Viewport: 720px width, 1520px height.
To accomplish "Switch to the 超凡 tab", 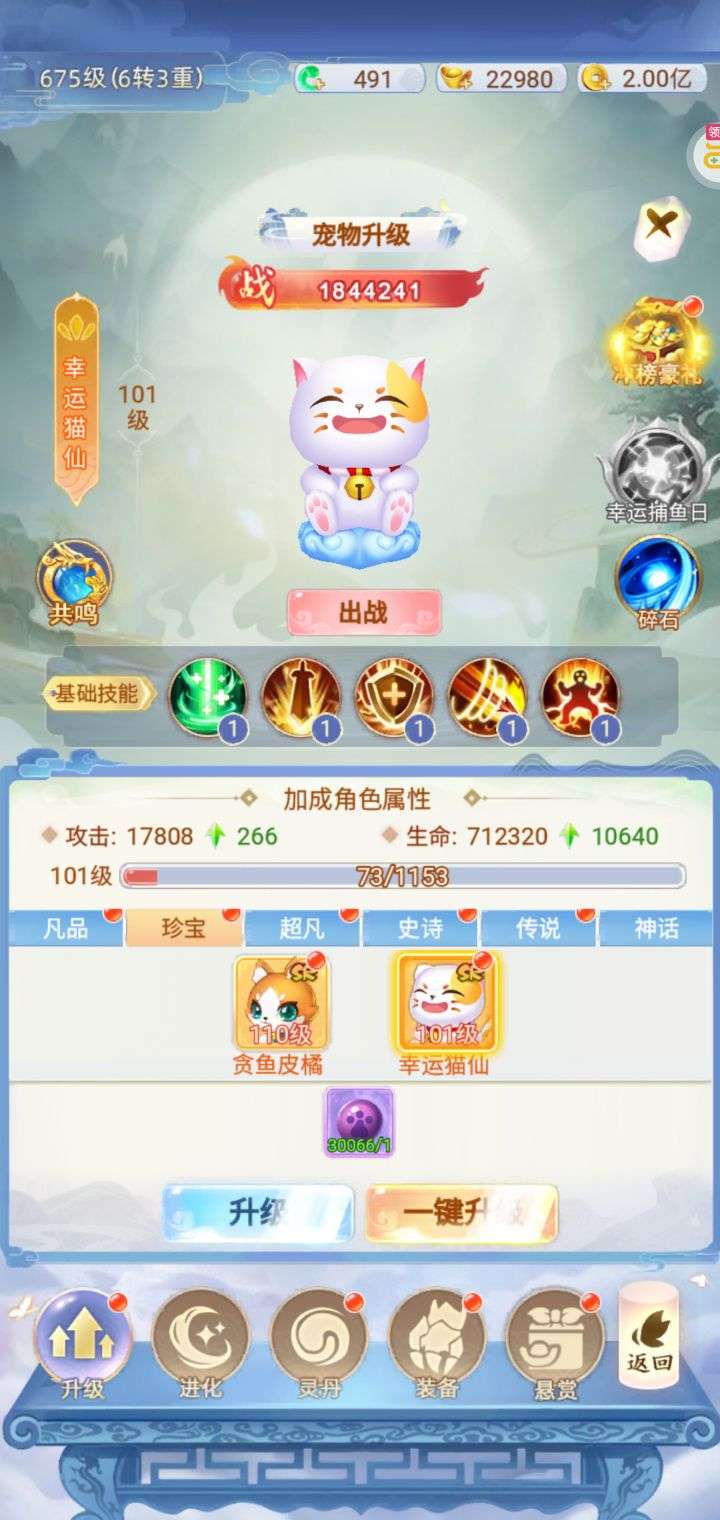I will (x=302, y=928).
